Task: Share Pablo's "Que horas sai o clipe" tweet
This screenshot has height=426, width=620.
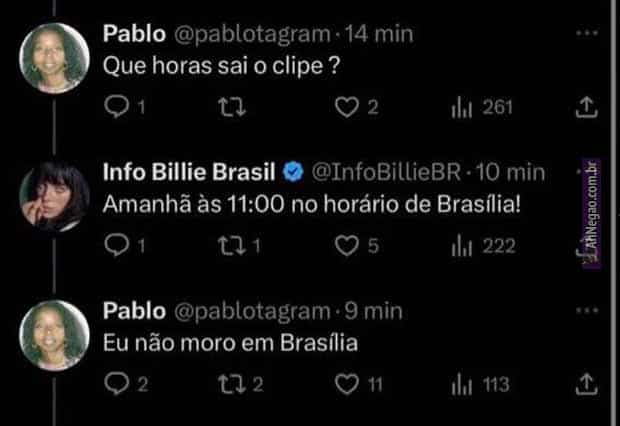Action: tap(588, 107)
